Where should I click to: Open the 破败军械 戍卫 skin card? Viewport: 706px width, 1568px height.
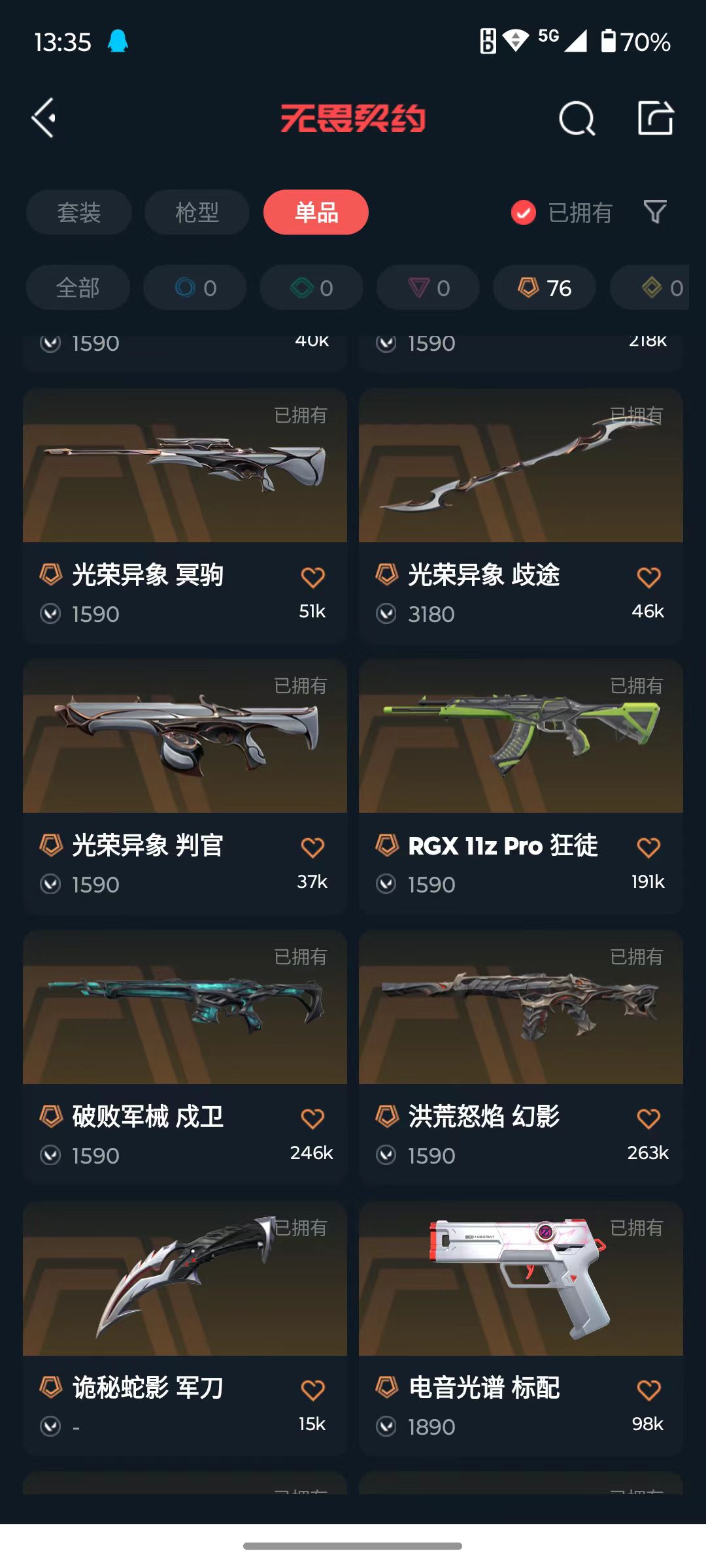(185, 1058)
